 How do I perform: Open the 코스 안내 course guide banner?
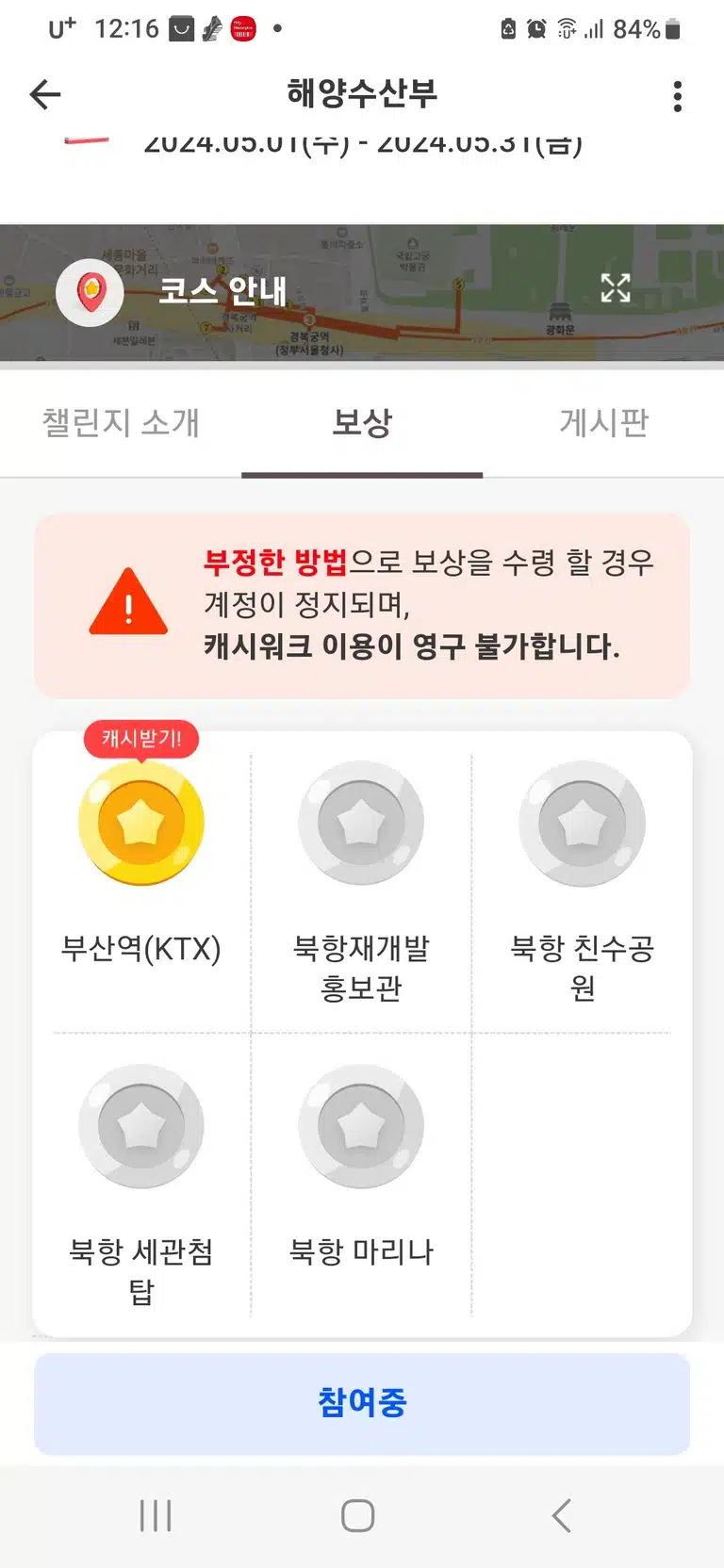[362, 293]
